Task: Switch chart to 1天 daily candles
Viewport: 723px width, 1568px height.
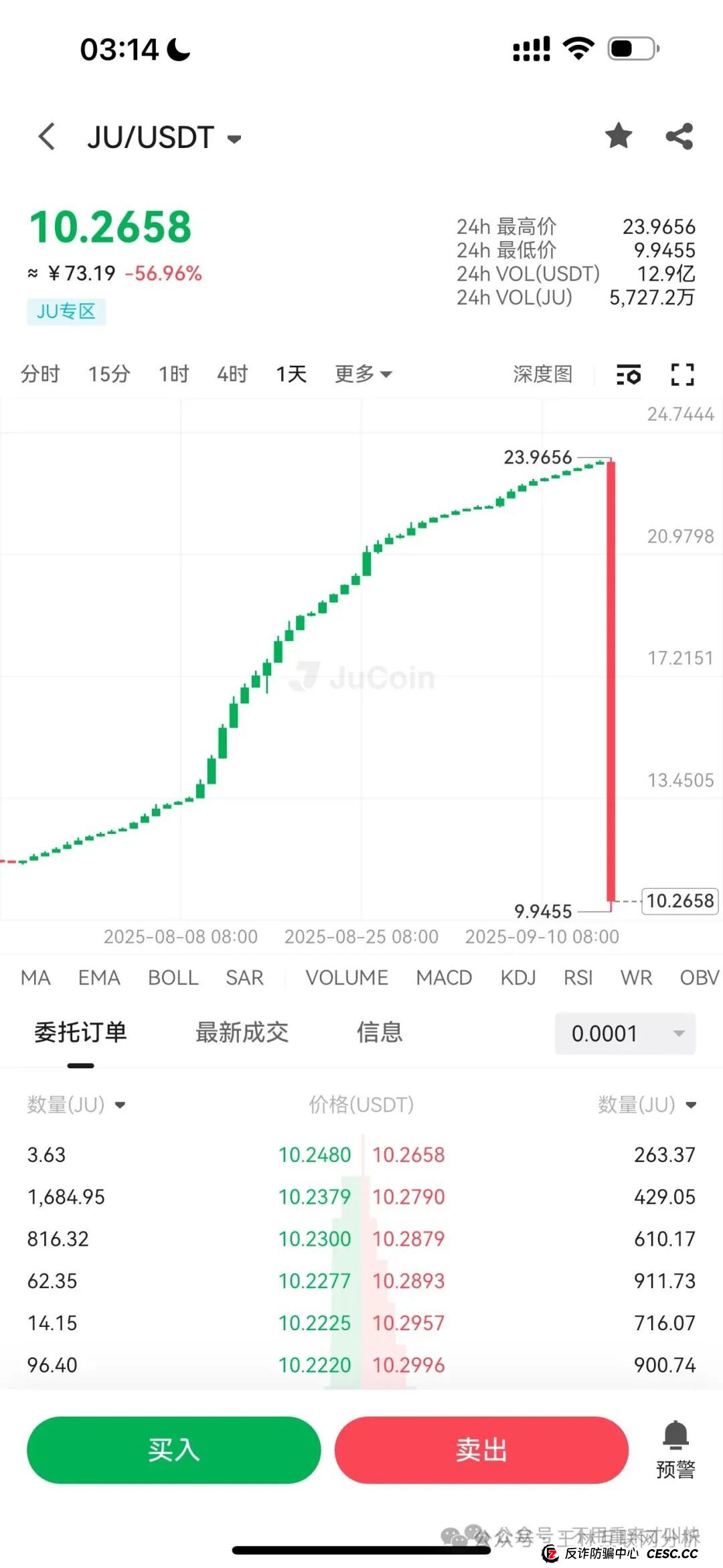Action: coord(289,374)
